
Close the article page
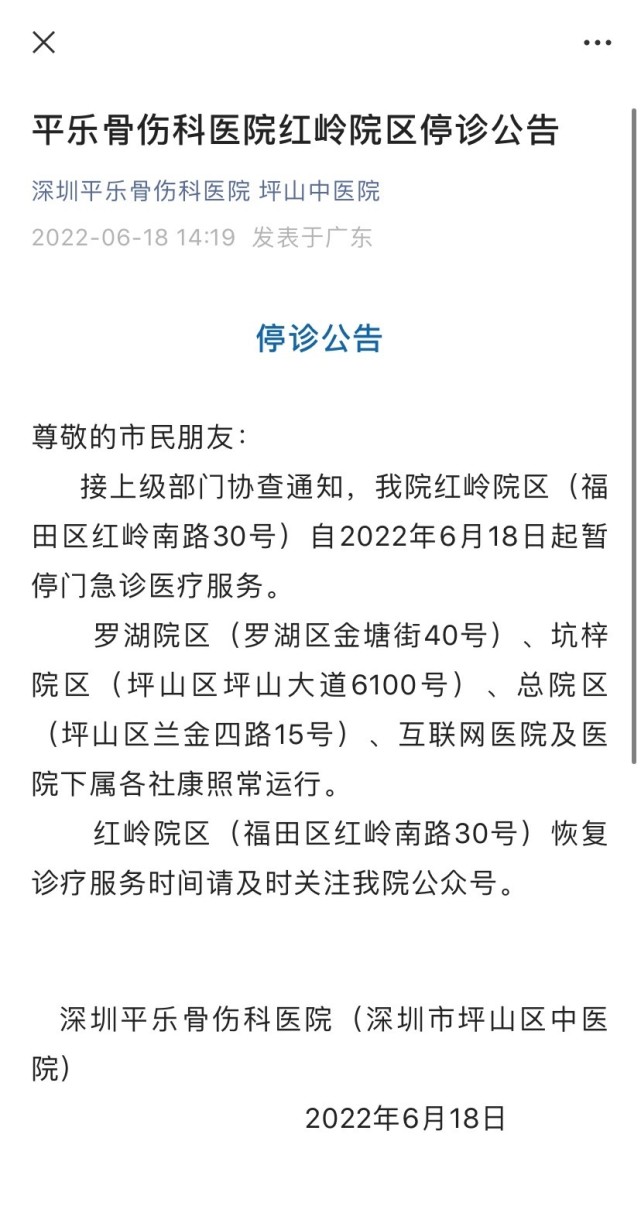pos(44,42)
